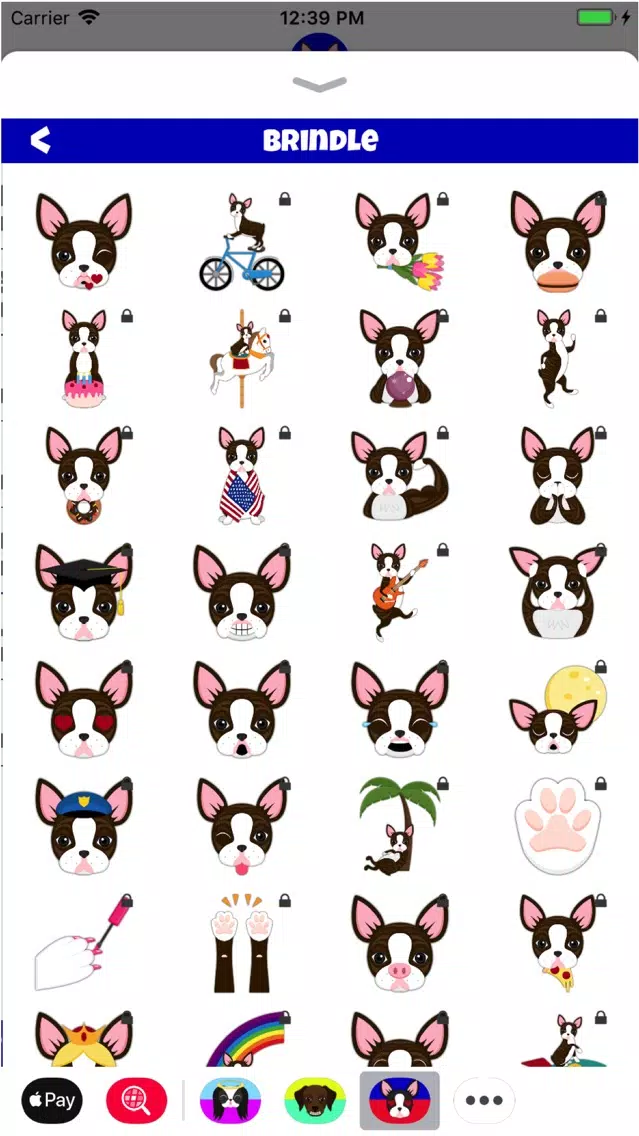This screenshot has height=1136, width=639.
Task: Collapse the sticker panel with the chevron handle
Action: click(x=319, y=84)
